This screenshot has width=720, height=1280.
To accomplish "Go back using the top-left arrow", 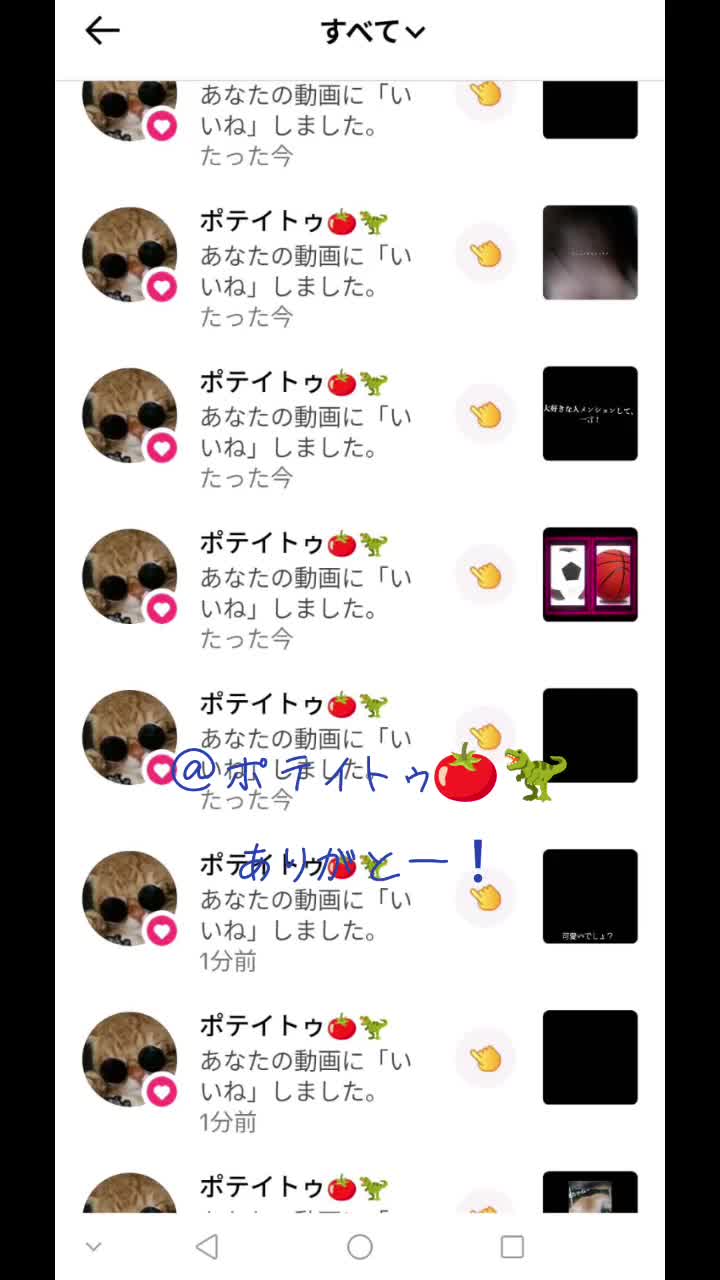I will 102,32.
